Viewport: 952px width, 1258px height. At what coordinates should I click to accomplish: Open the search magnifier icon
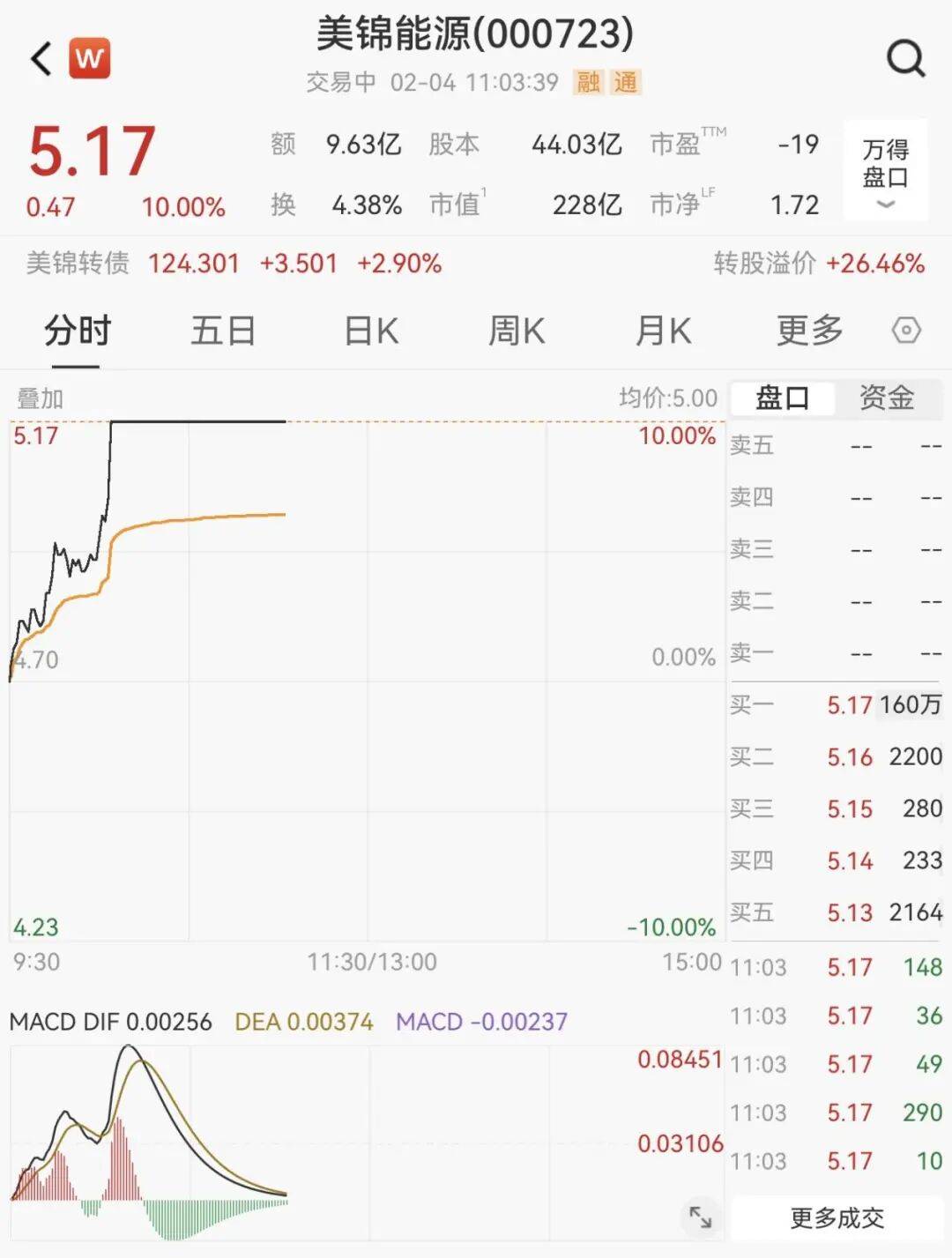click(905, 59)
